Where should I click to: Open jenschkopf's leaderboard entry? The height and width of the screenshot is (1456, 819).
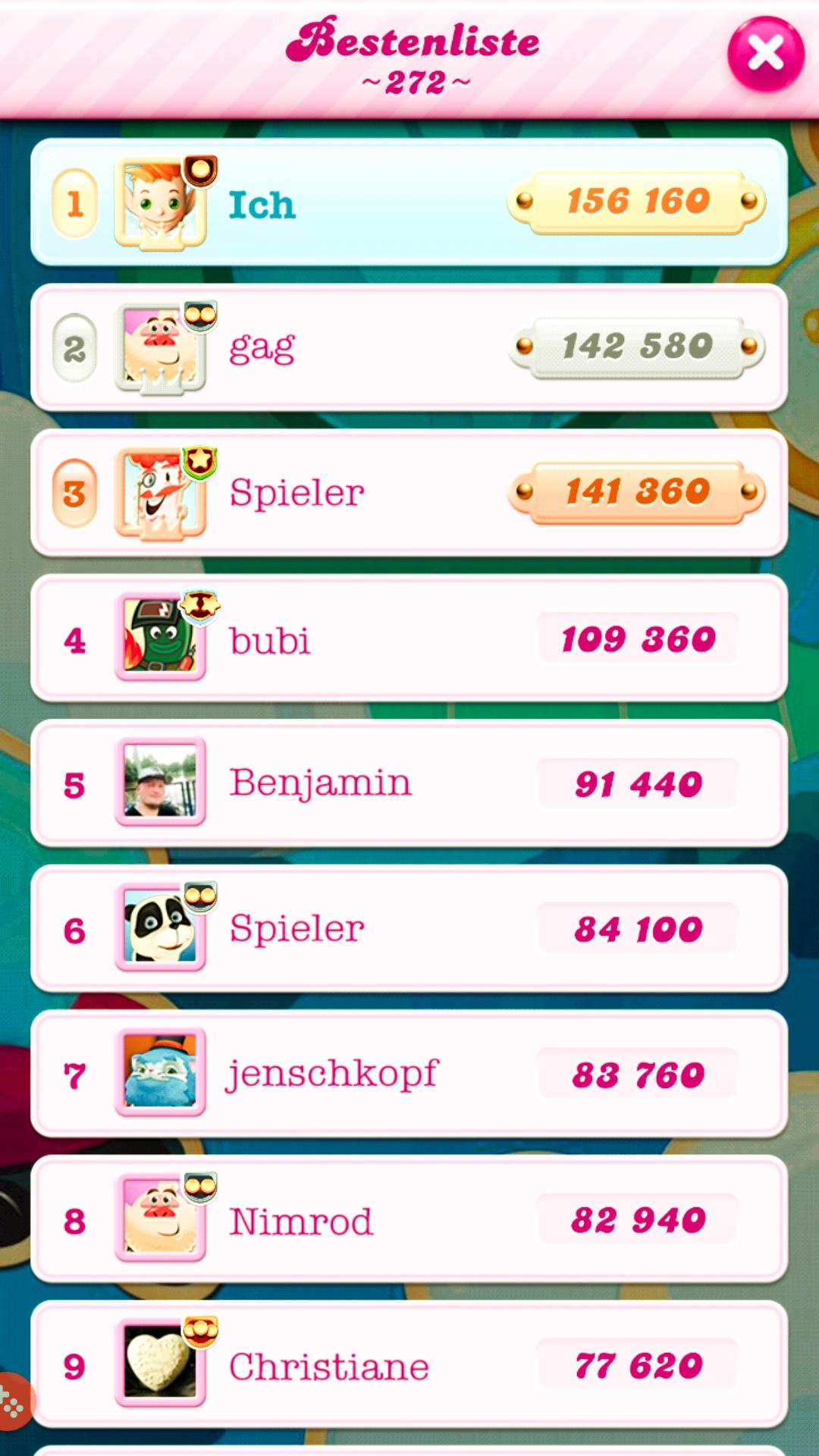click(409, 1074)
